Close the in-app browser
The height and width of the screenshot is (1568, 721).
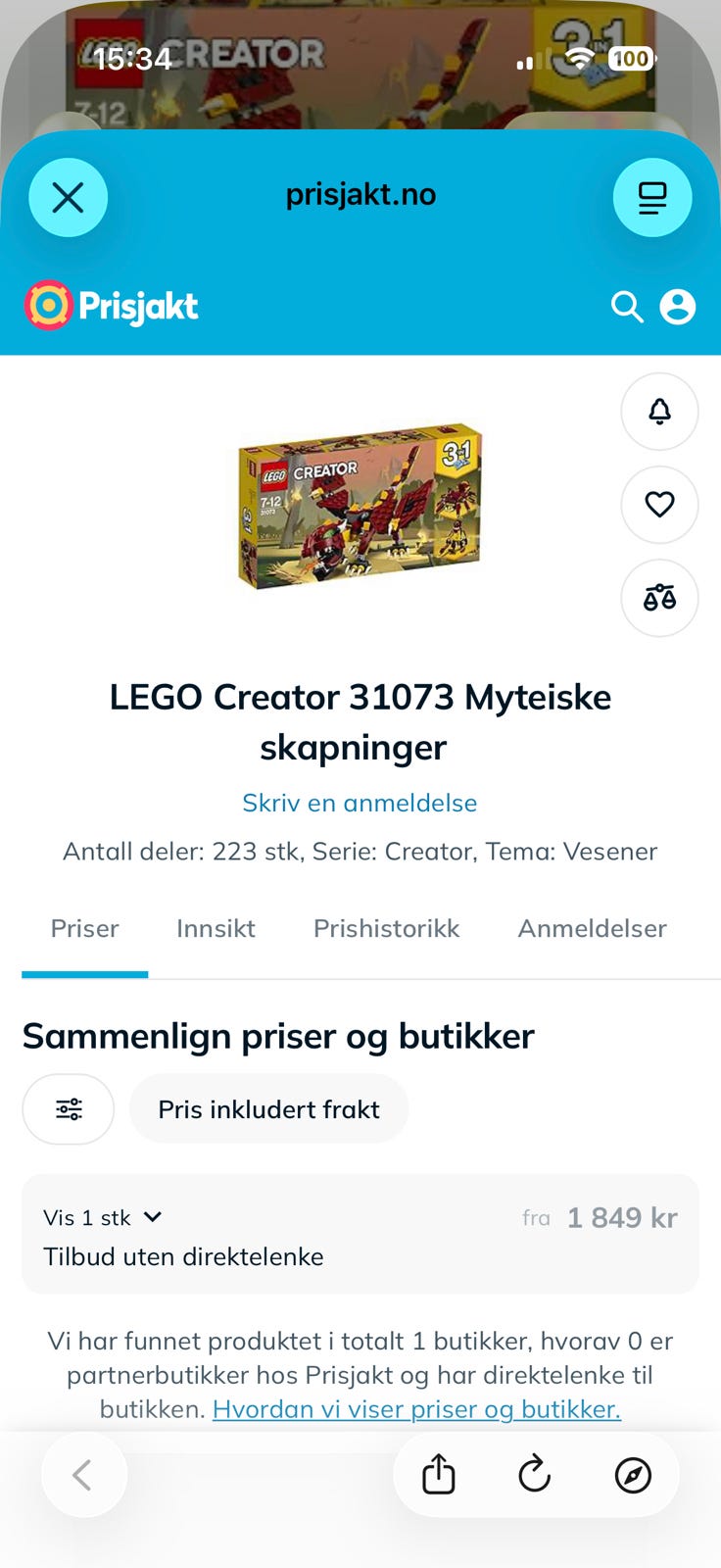[68, 197]
